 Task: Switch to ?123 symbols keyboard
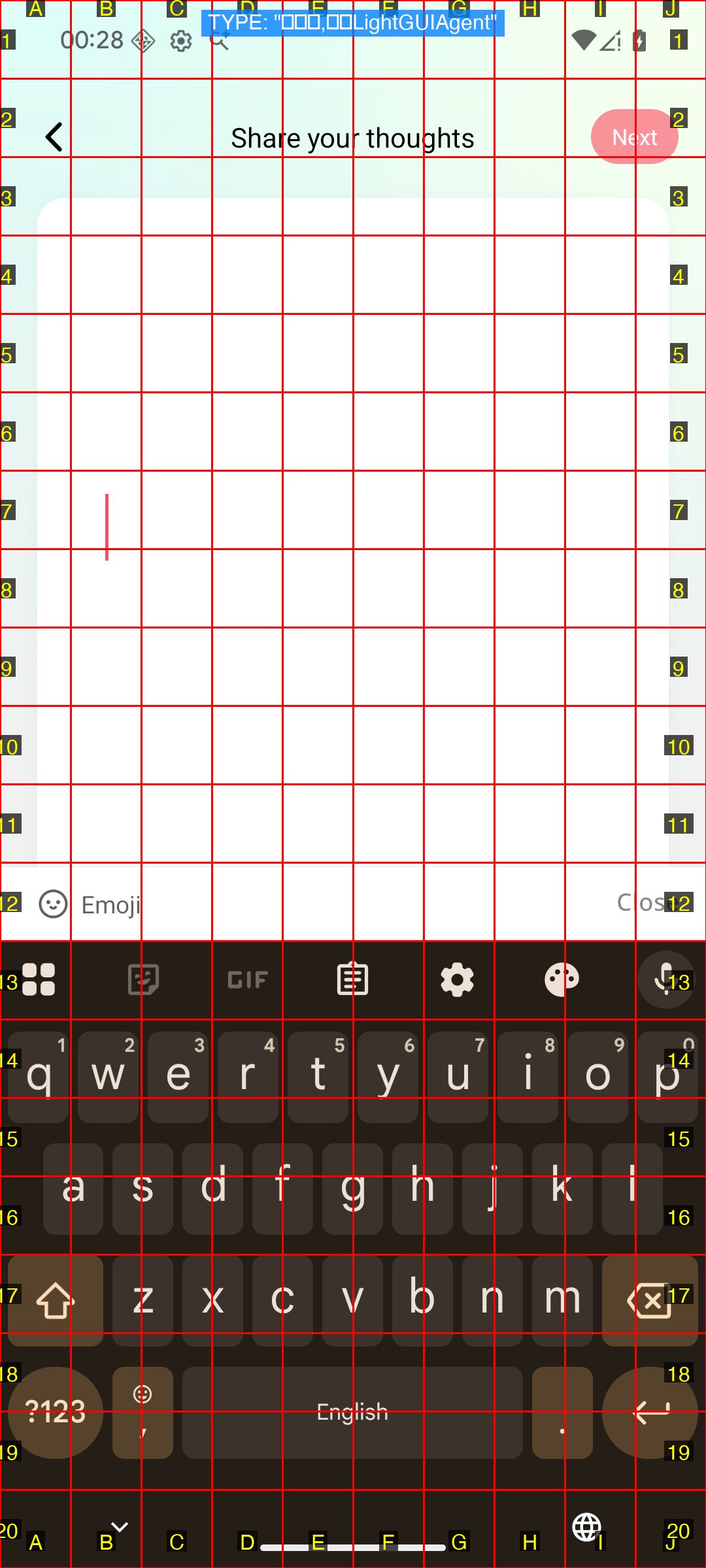coord(56,1412)
